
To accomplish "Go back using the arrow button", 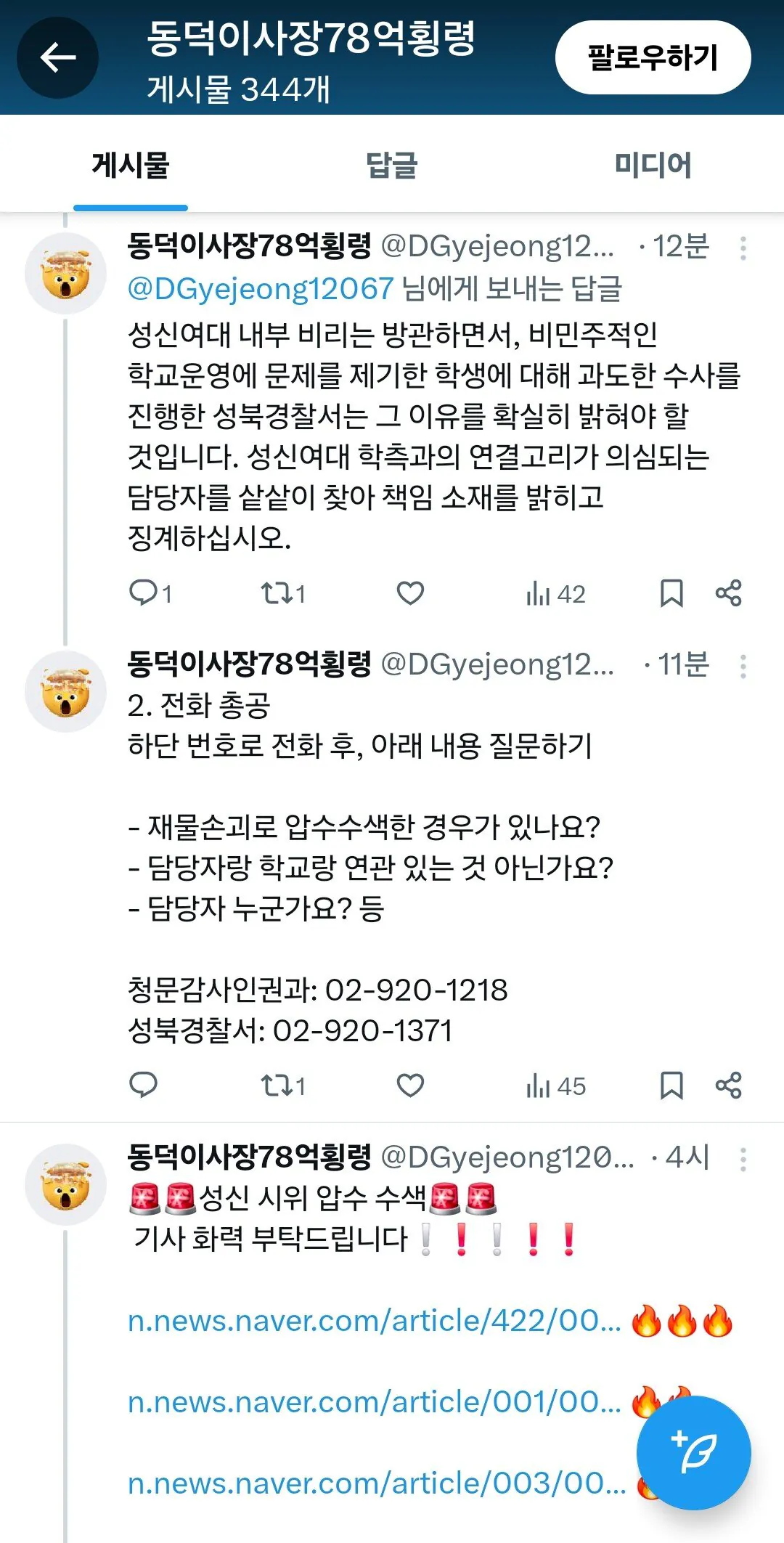I will tap(58, 58).
